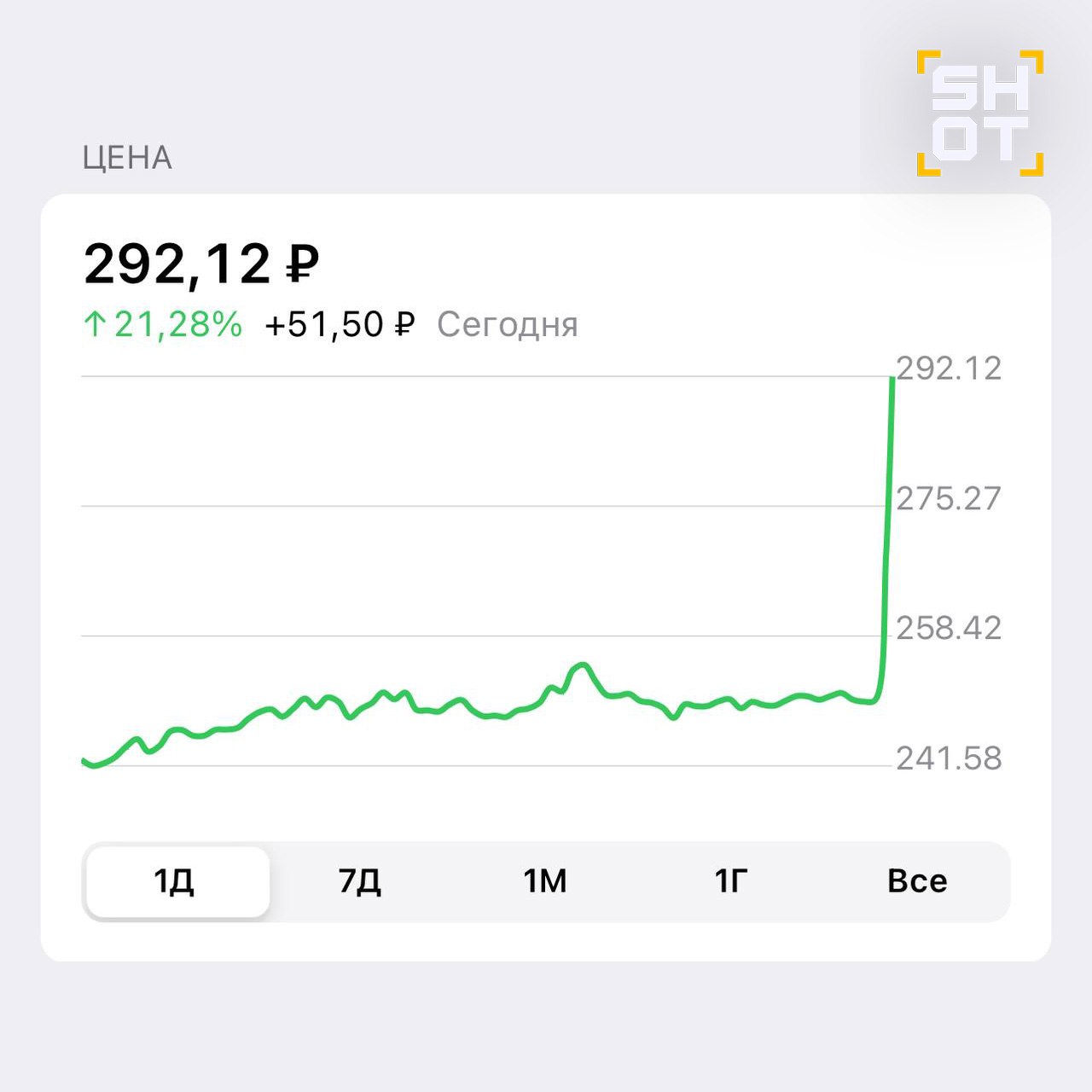
Task: Select the 1Д chart period
Action: click(176, 881)
